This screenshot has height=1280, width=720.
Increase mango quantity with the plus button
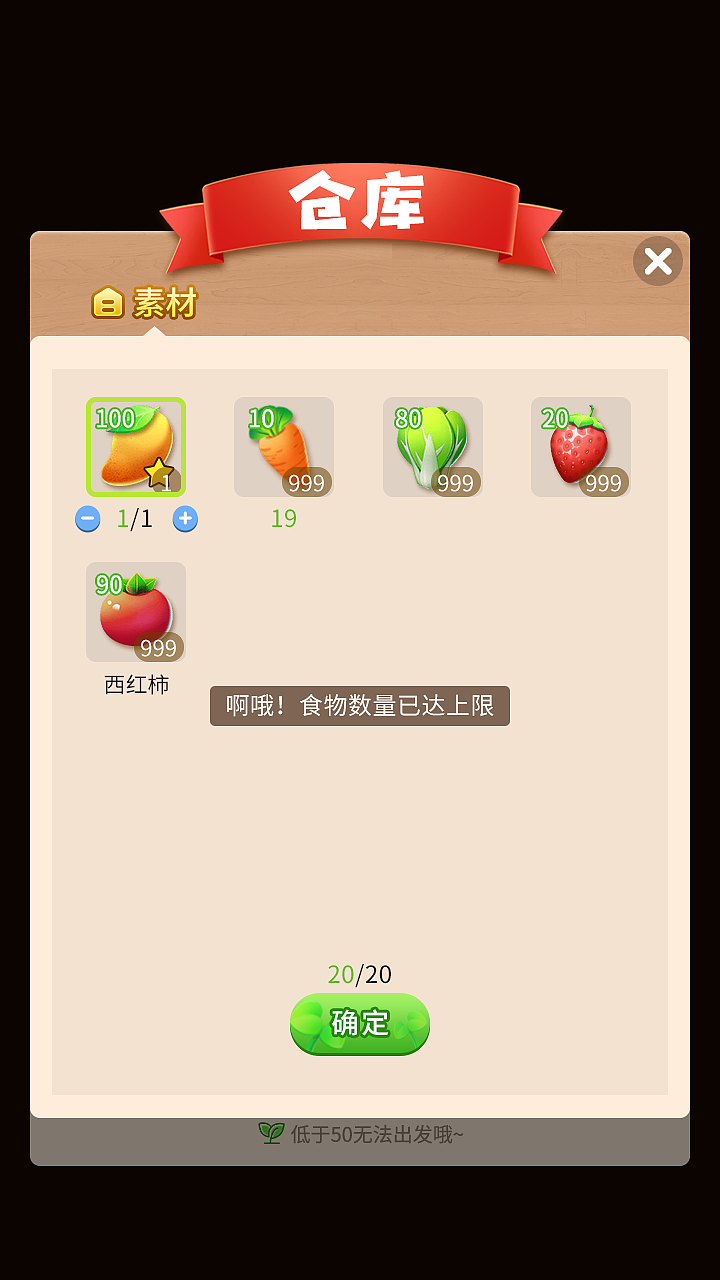(x=184, y=519)
